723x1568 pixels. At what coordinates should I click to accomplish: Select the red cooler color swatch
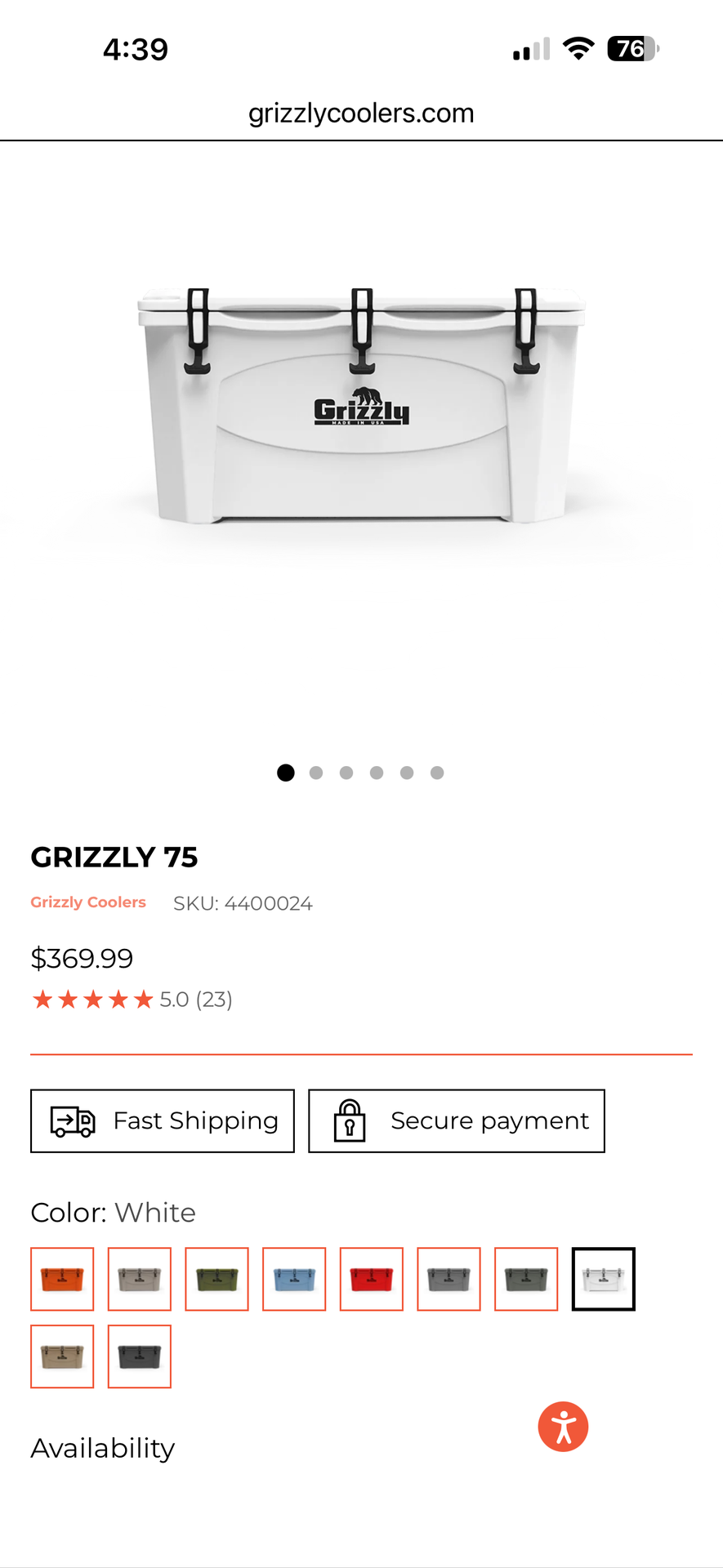[372, 1279]
